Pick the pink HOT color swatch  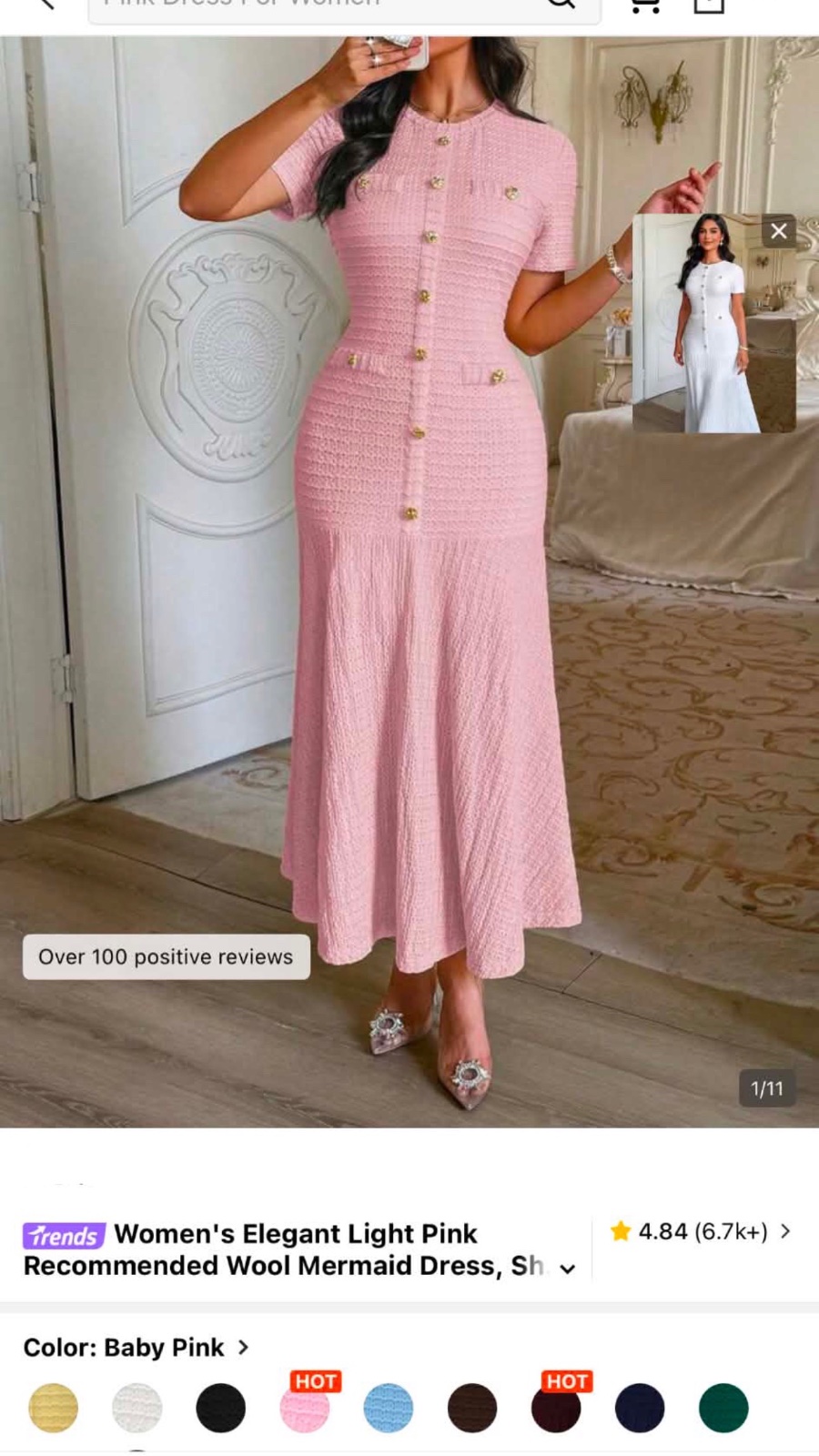click(x=305, y=1408)
